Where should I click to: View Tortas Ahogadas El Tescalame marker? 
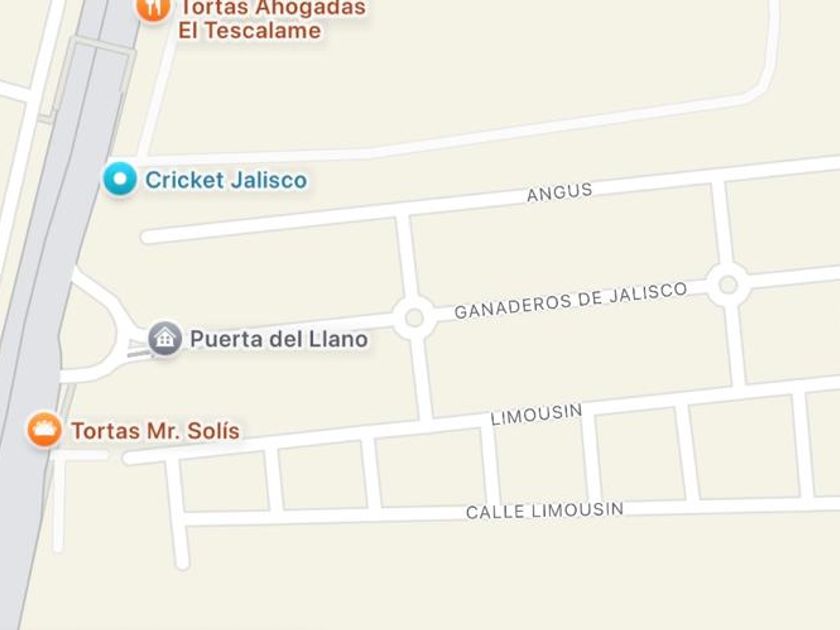pos(153,8)
